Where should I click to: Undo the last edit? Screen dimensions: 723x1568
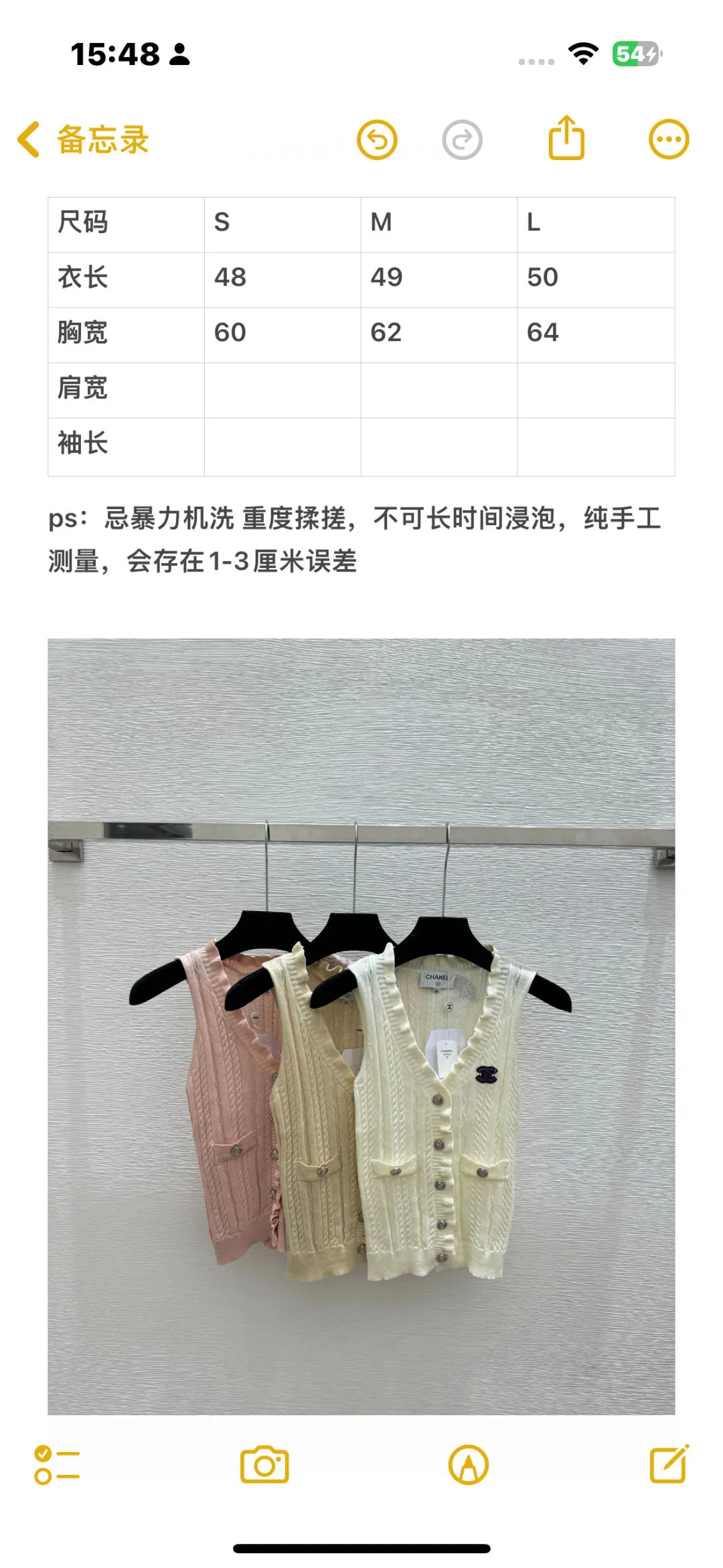click(x=377, y=140)
